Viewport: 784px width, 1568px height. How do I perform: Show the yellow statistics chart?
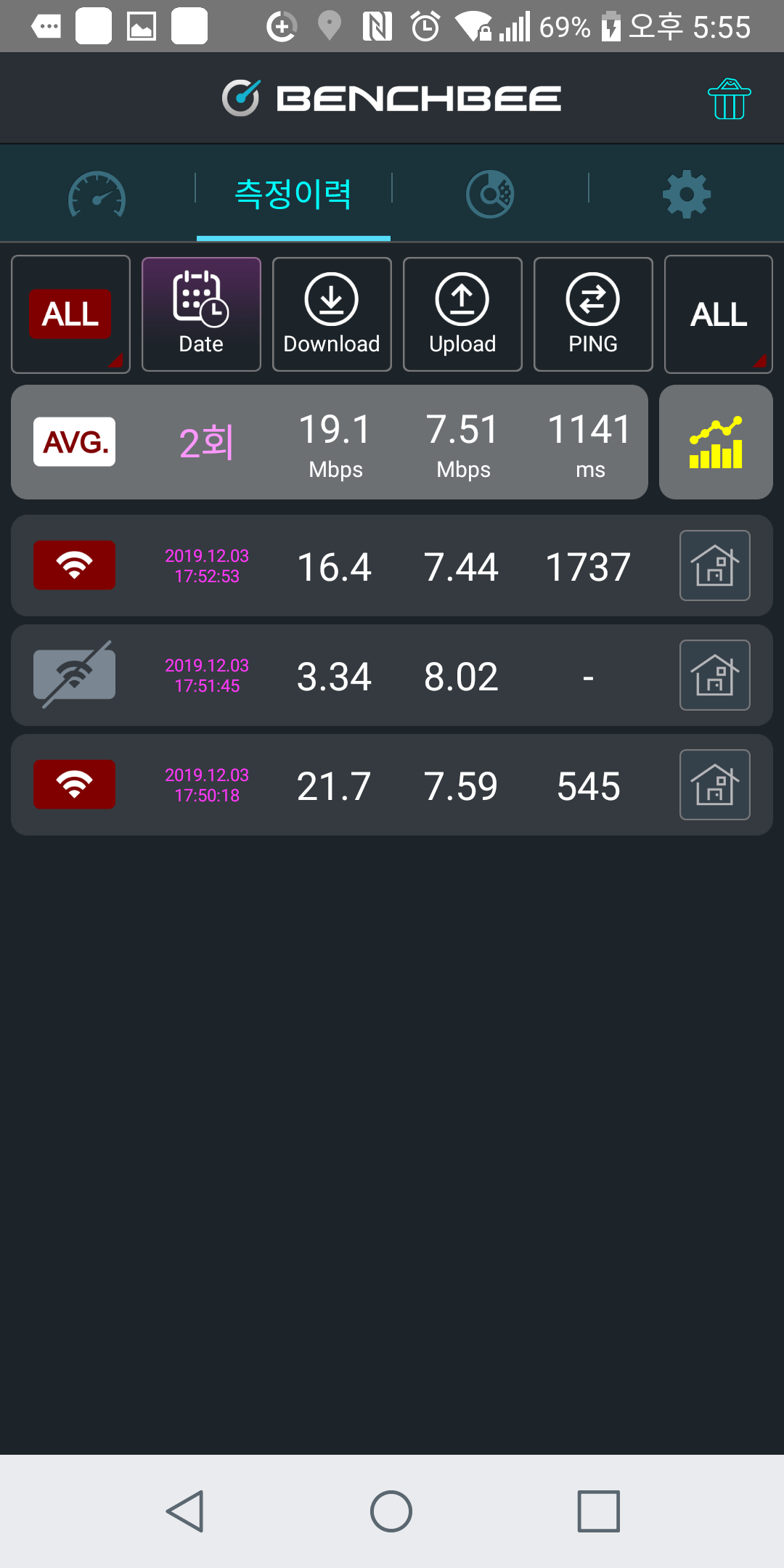click(716, 442)
